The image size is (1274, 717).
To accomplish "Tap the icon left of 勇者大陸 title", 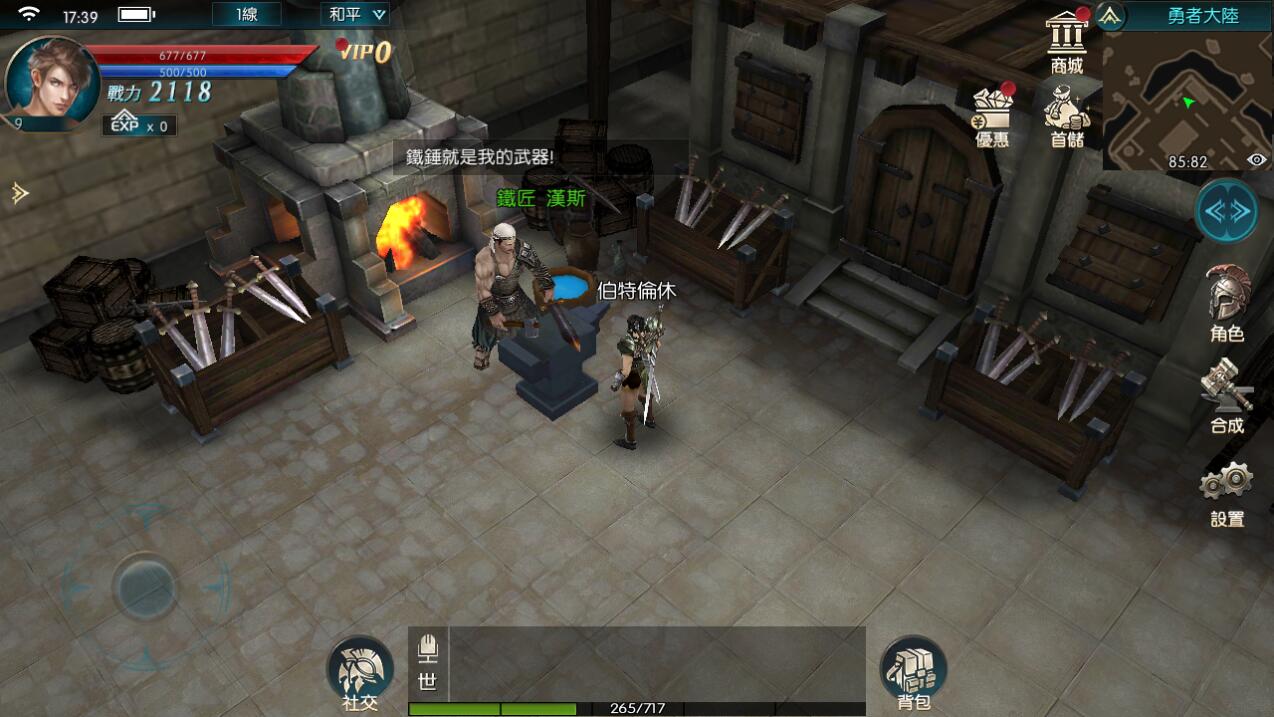I will coord(1111,15).
